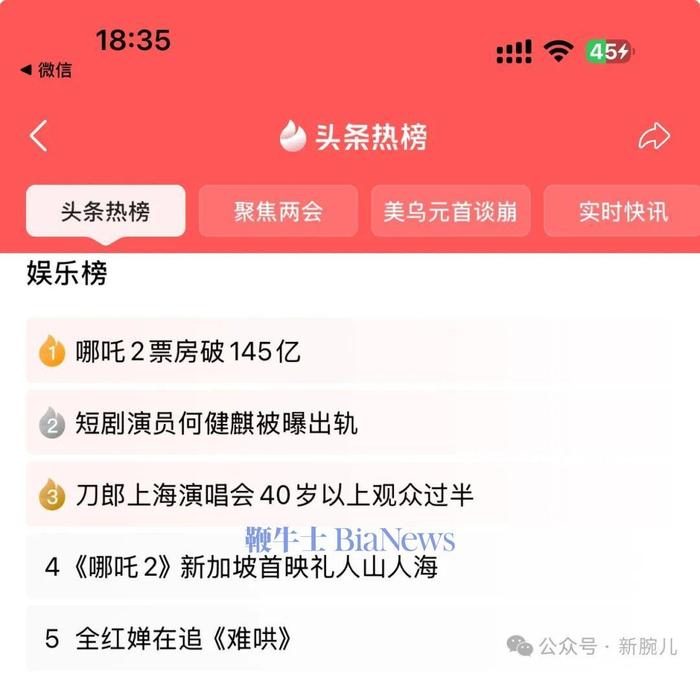
Task: Share the 头条热榜 page
Action: [654, 136]
